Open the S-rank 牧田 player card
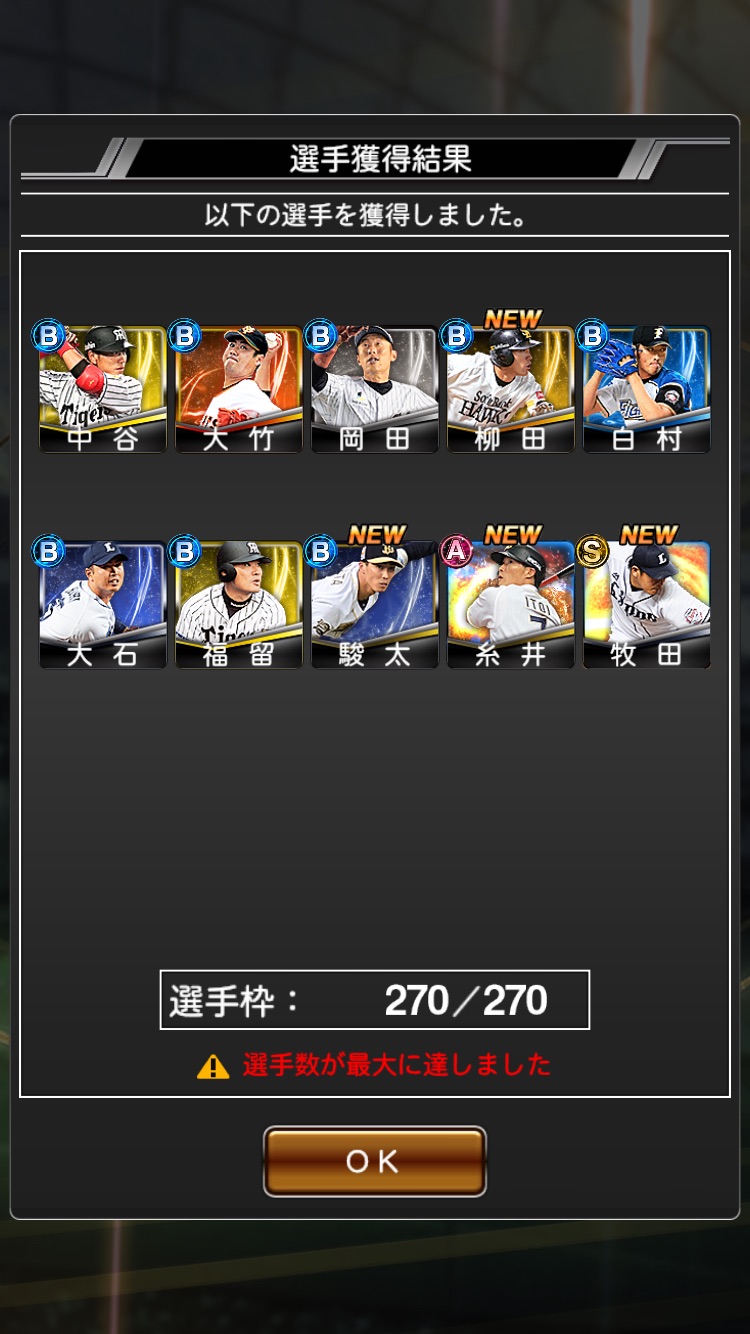The height and width of the screenshot is (1334, 750). pyautogui.click(x=647, y=605)
